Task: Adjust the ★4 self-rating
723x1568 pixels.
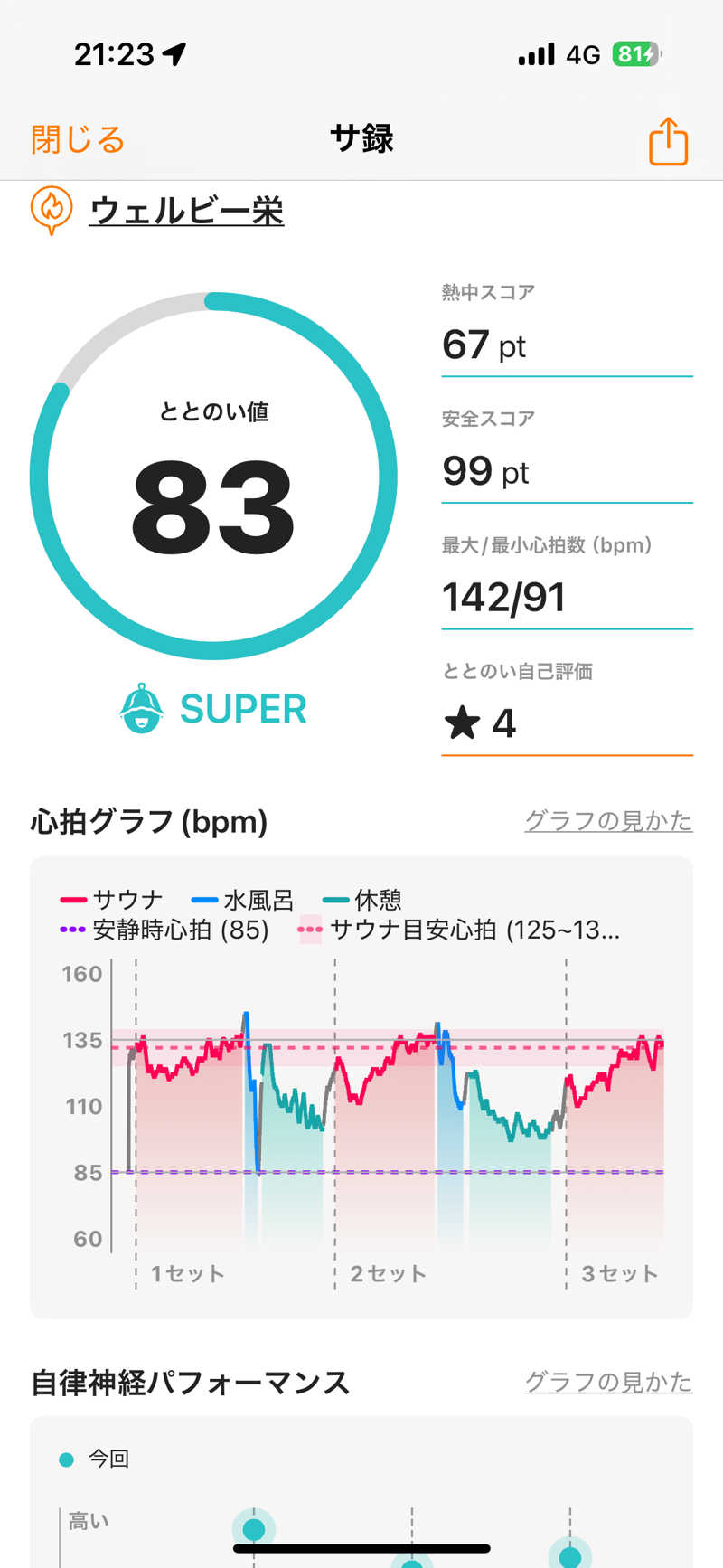Action: (x=481, y=723)
